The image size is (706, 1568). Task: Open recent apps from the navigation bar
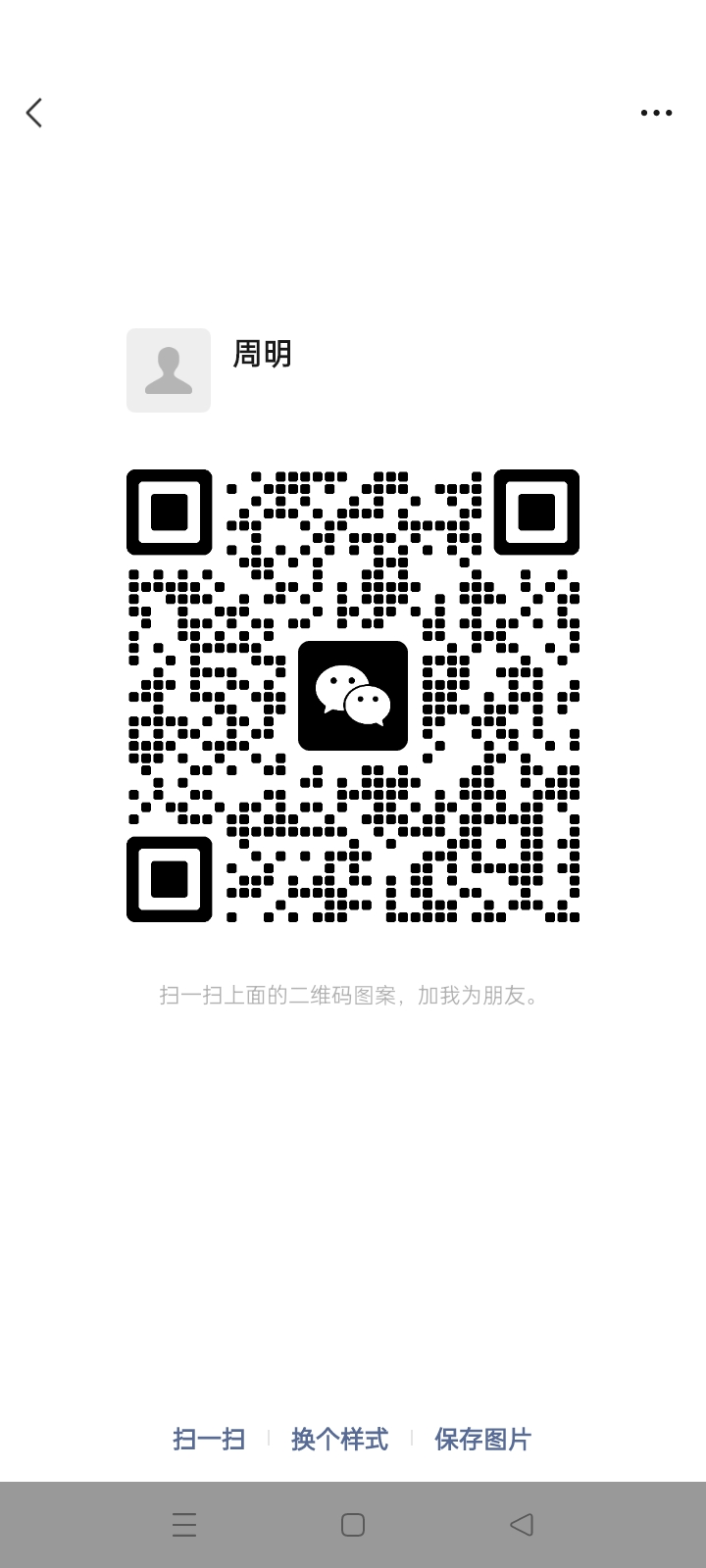184,1525
